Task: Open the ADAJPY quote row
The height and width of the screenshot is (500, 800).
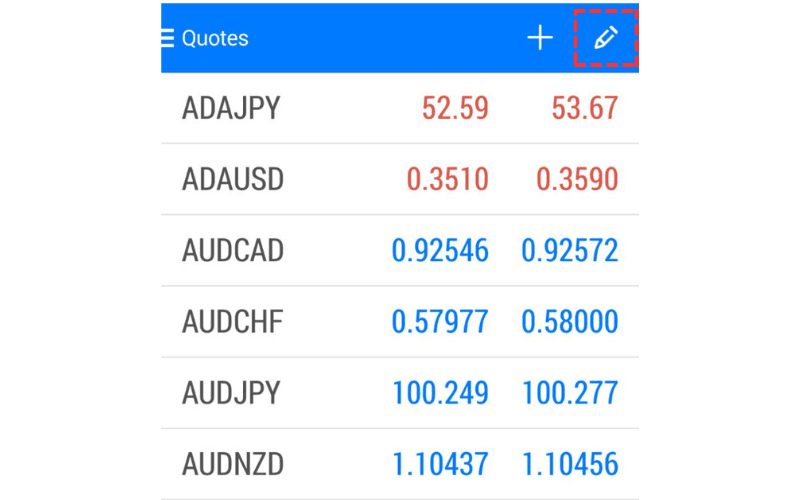Action: (400, 108)
